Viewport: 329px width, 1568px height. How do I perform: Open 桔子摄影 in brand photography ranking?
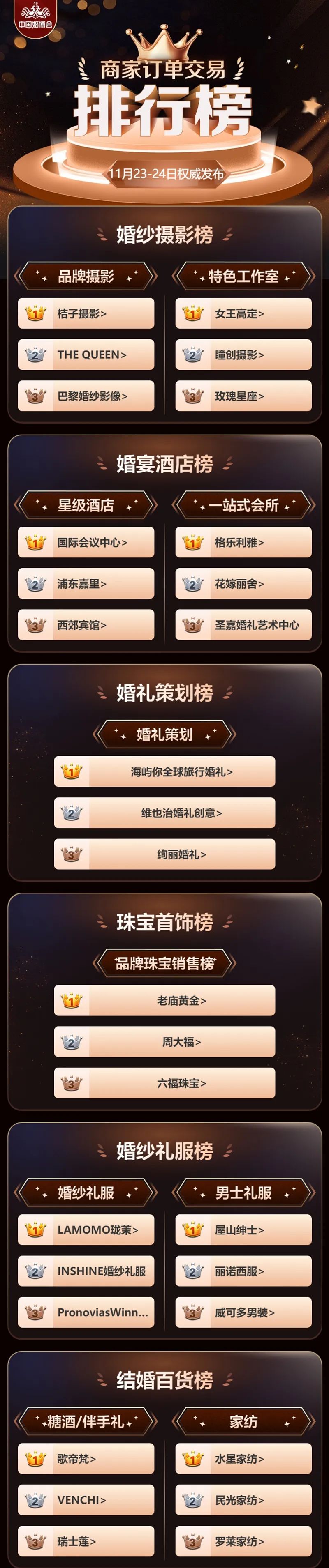point(85,313)
